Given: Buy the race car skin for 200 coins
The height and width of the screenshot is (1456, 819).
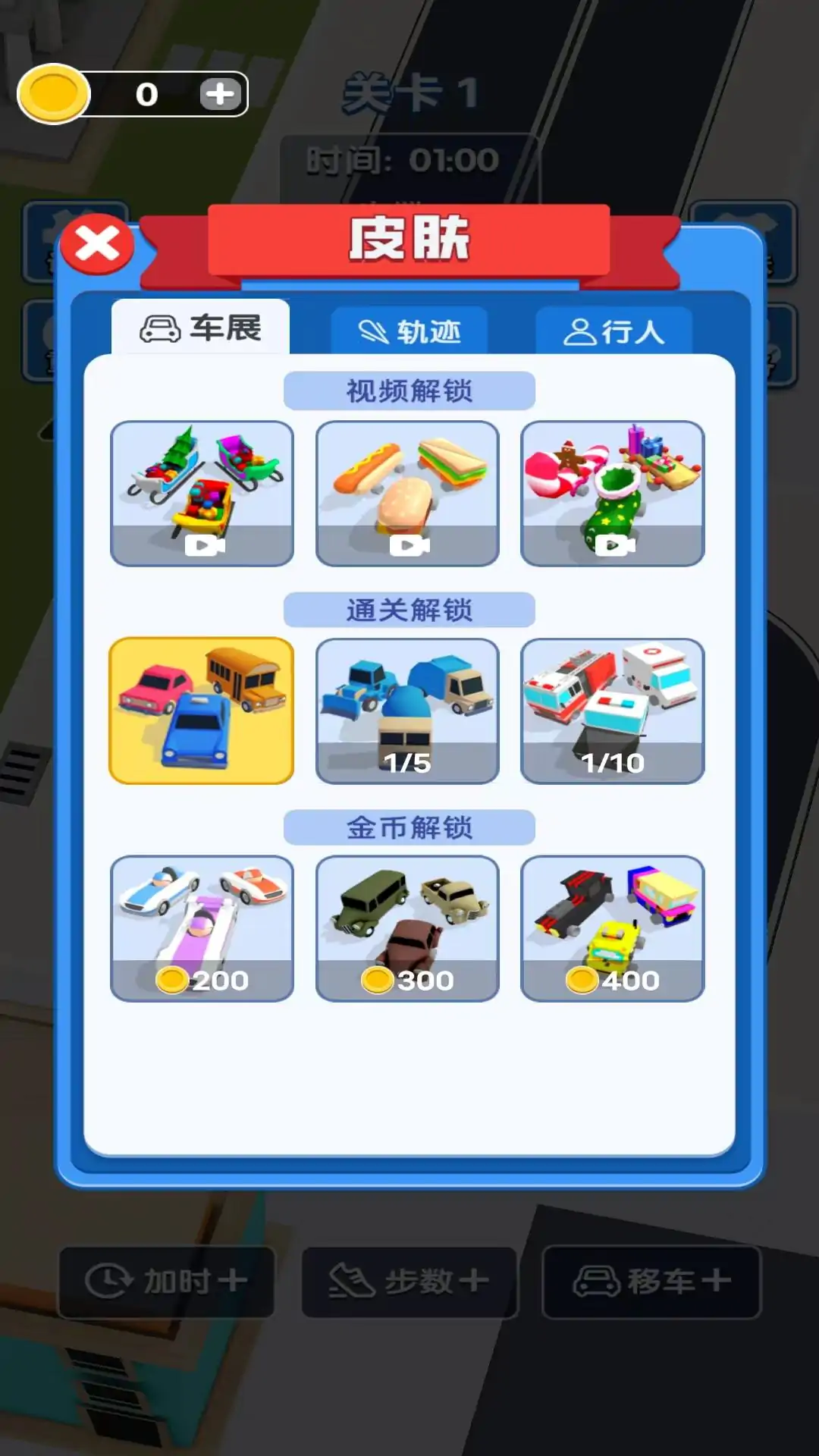Looking at the screenshot, I should point(202,928).
